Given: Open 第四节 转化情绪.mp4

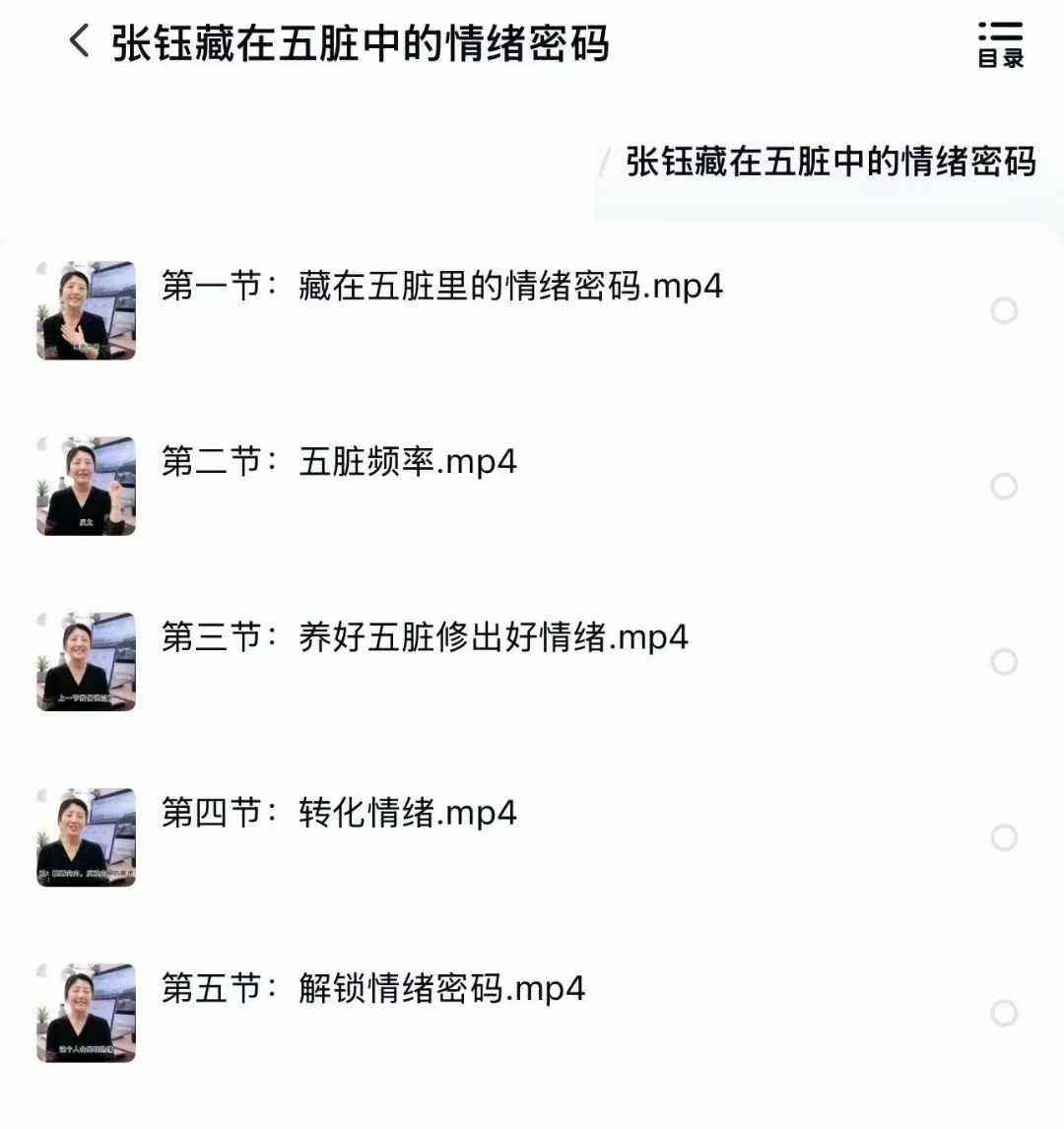Looking at the screenshot, I should (x=339, y=814).
